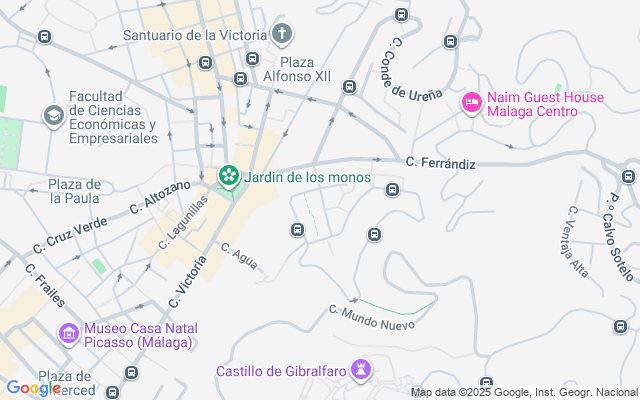Viewport: 640px width, 400px height.
Task: Open the Santuario de la Victoria church marker
Action: (x=282, y=33)
